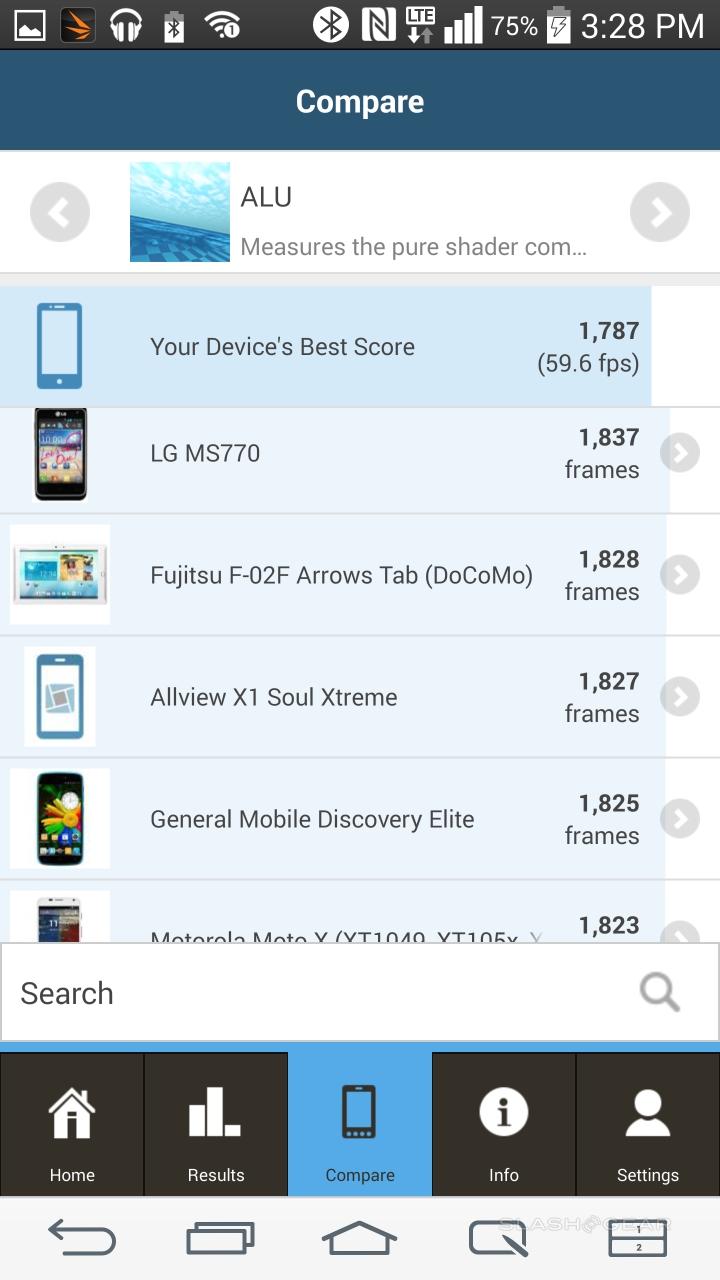Go to the next benchmark test

pyautogui.click(x=659, y=212)
